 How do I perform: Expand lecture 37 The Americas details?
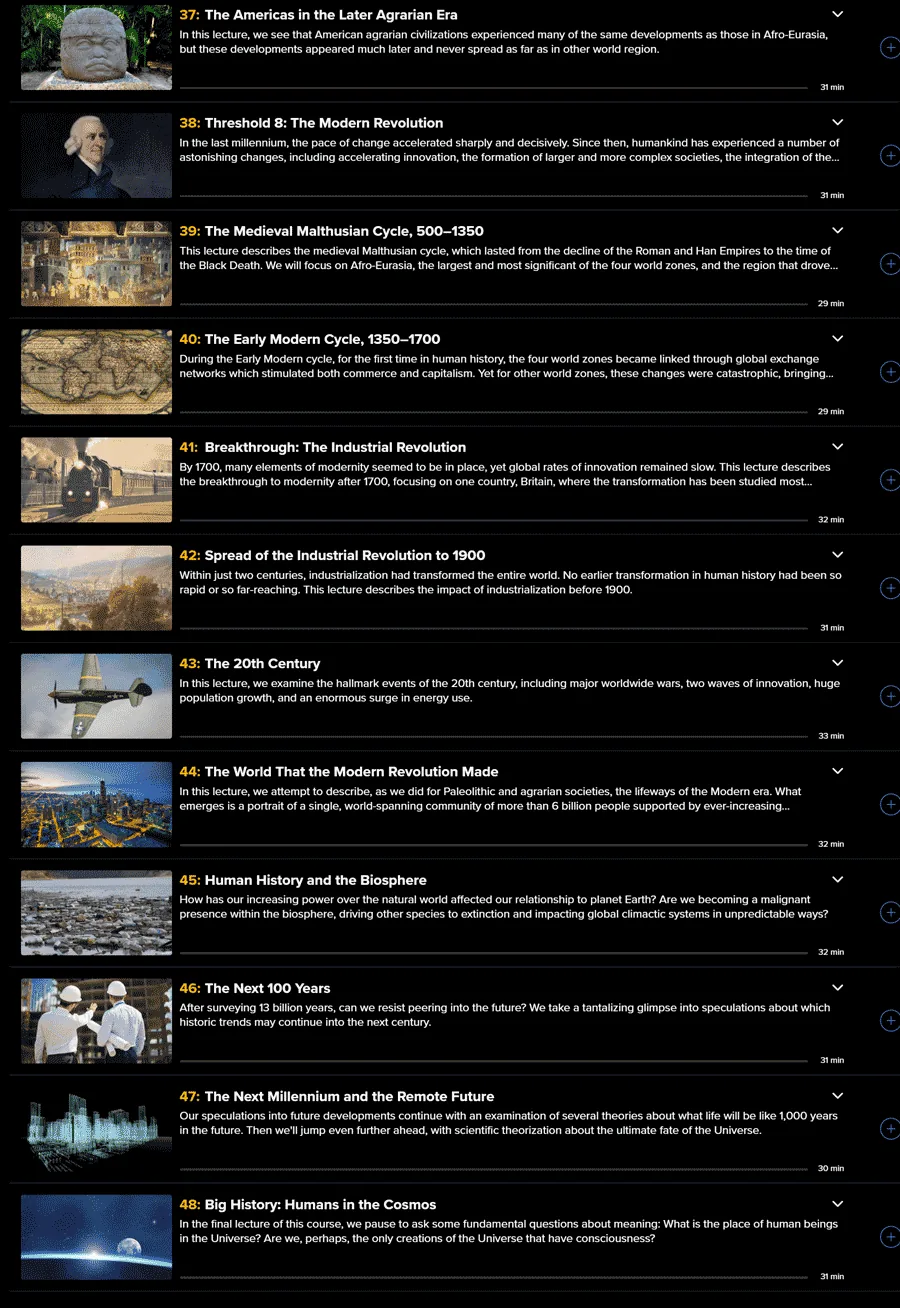tap(838, 14)
